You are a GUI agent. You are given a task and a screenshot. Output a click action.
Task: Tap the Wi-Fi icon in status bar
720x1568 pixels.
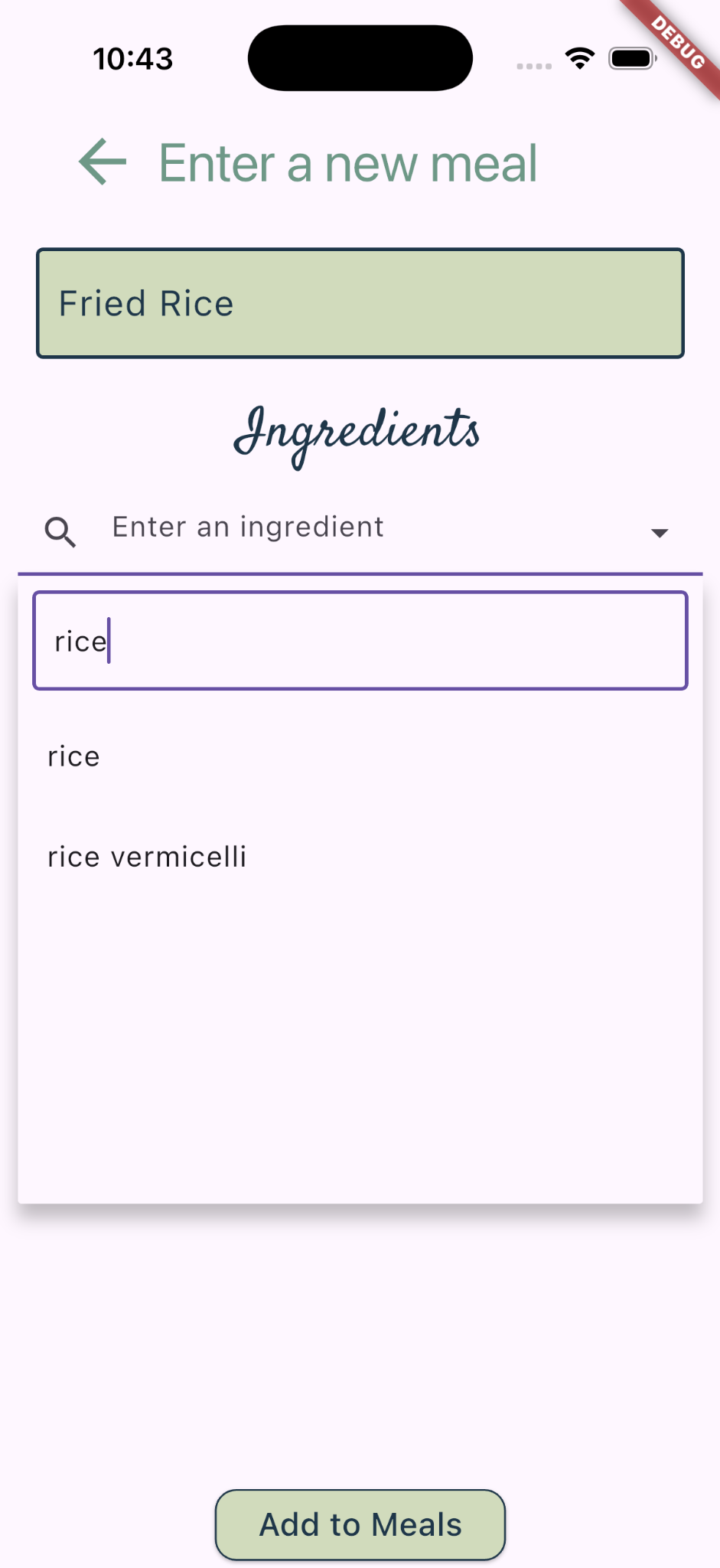[579, 57]
